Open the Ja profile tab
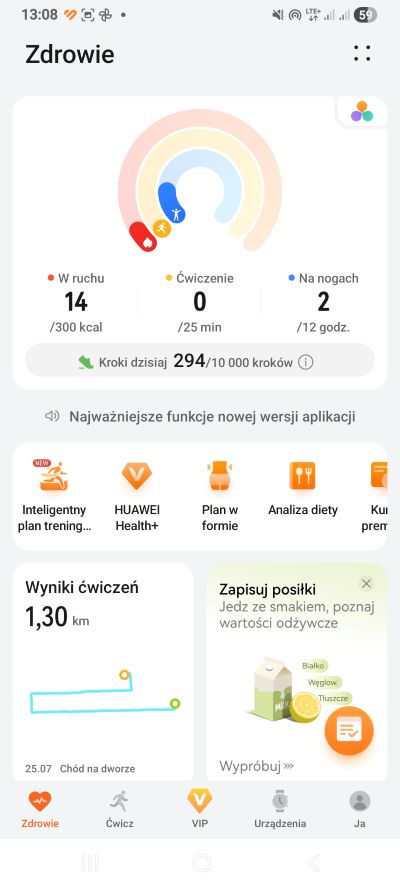Image resolution: width=400 pixels, height=889 pixels. click(359, 809)
